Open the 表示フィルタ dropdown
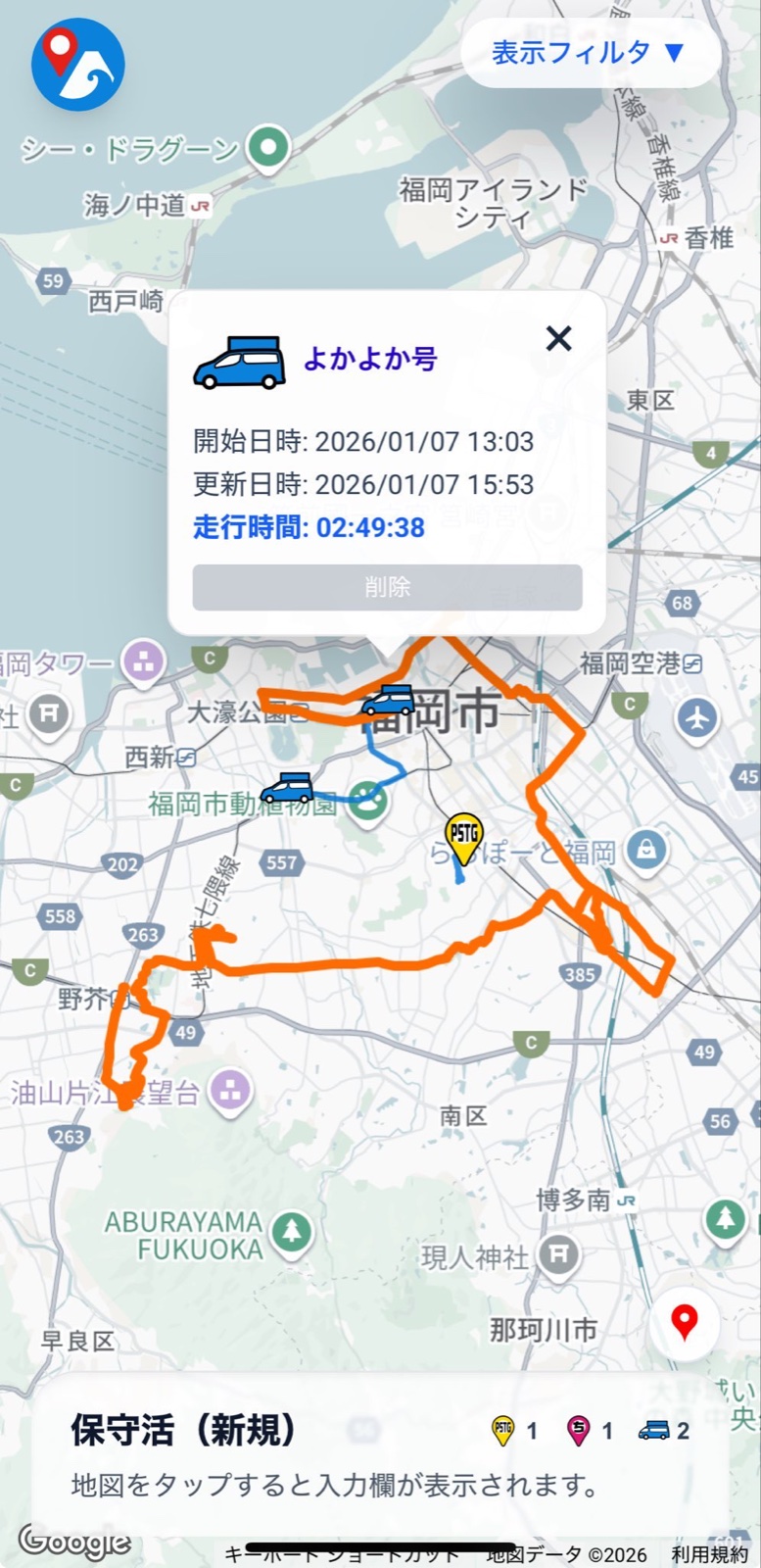 point(588,53)
